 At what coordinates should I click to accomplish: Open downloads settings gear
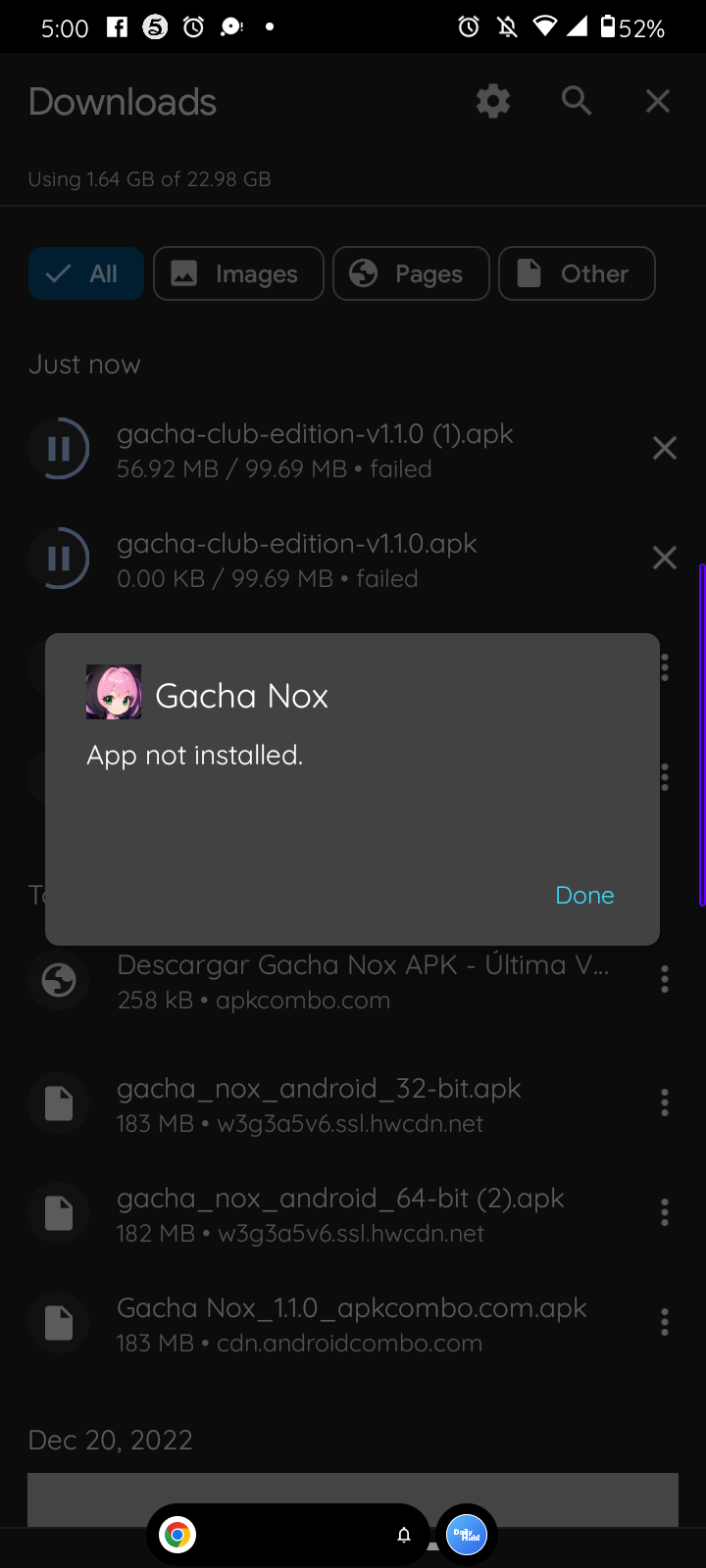click(493, 101)
